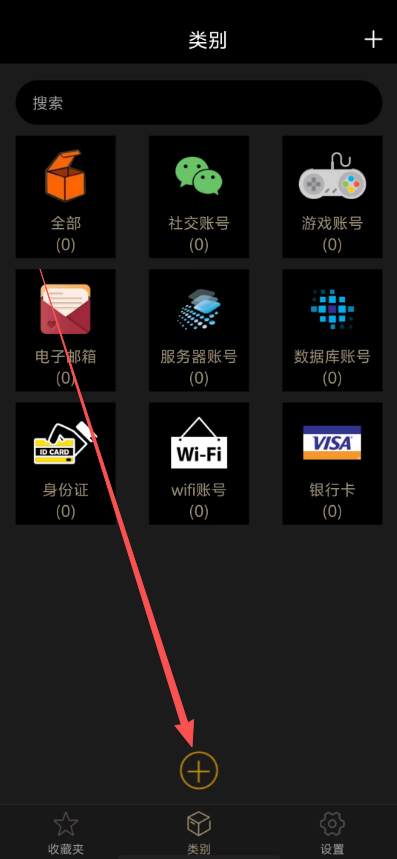Select the 服务器账号 category
Viewport: 397px width, 859px height.
point(199,330)
